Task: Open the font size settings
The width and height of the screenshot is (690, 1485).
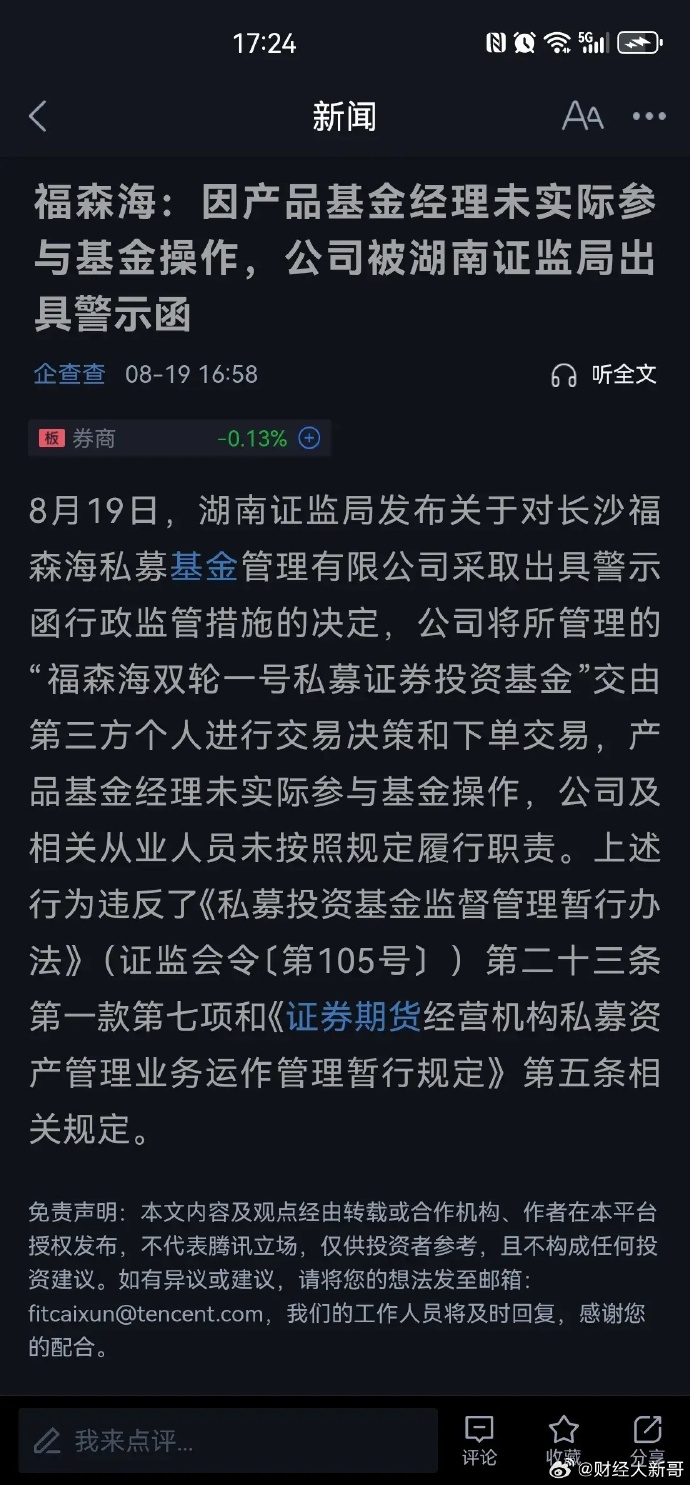Action: 583,116
